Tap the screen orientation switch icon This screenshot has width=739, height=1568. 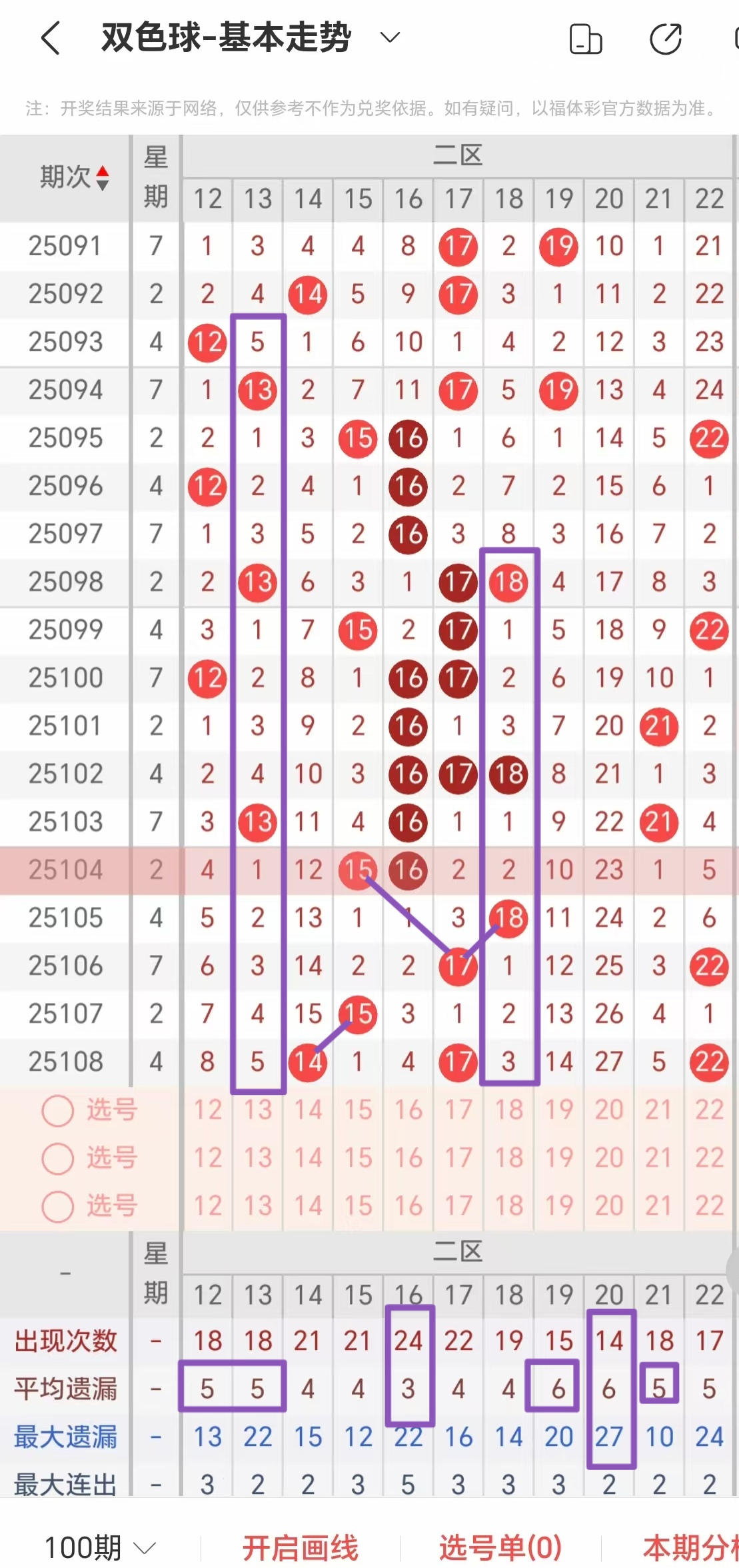tap(586, 39)
